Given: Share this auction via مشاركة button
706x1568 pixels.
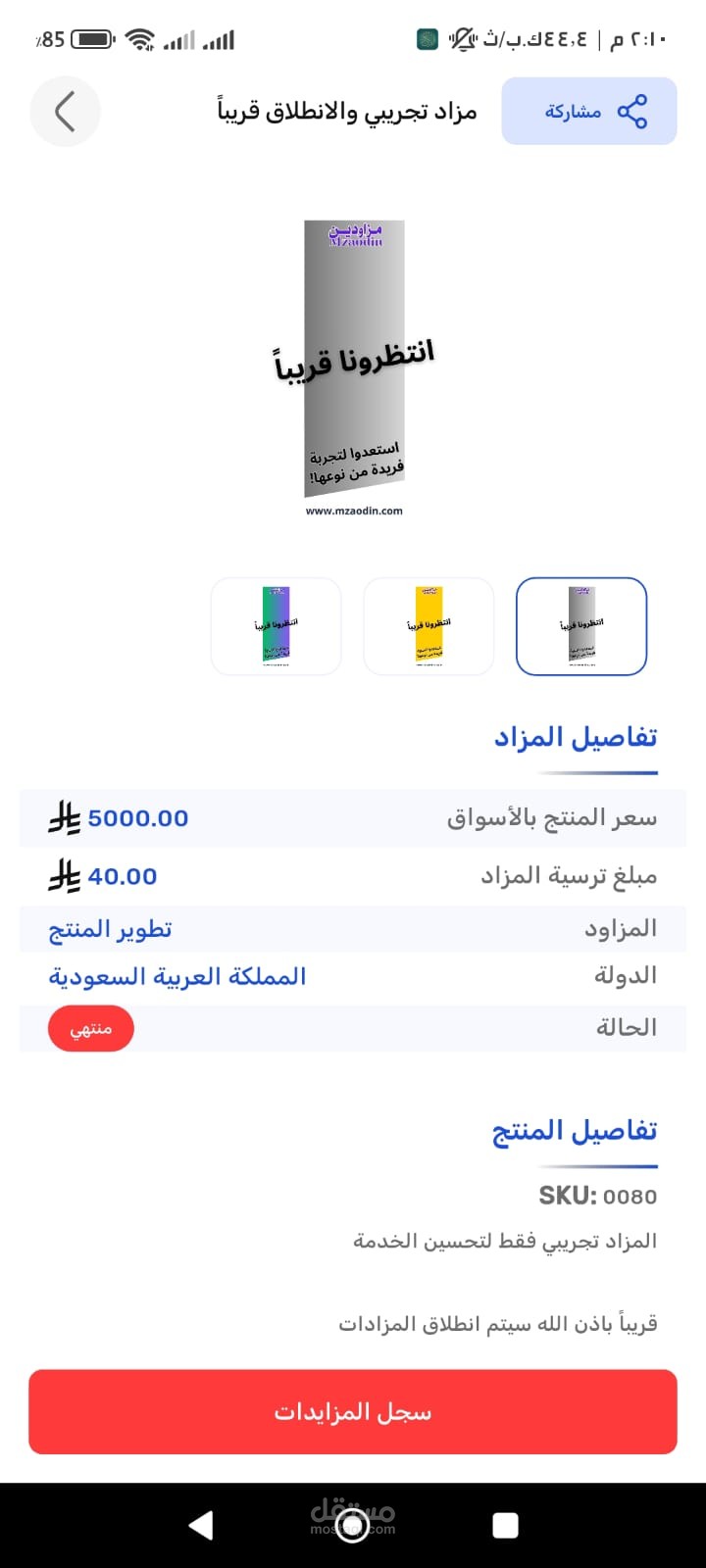Looking at the screenshot, I should (x=588, y=112).
